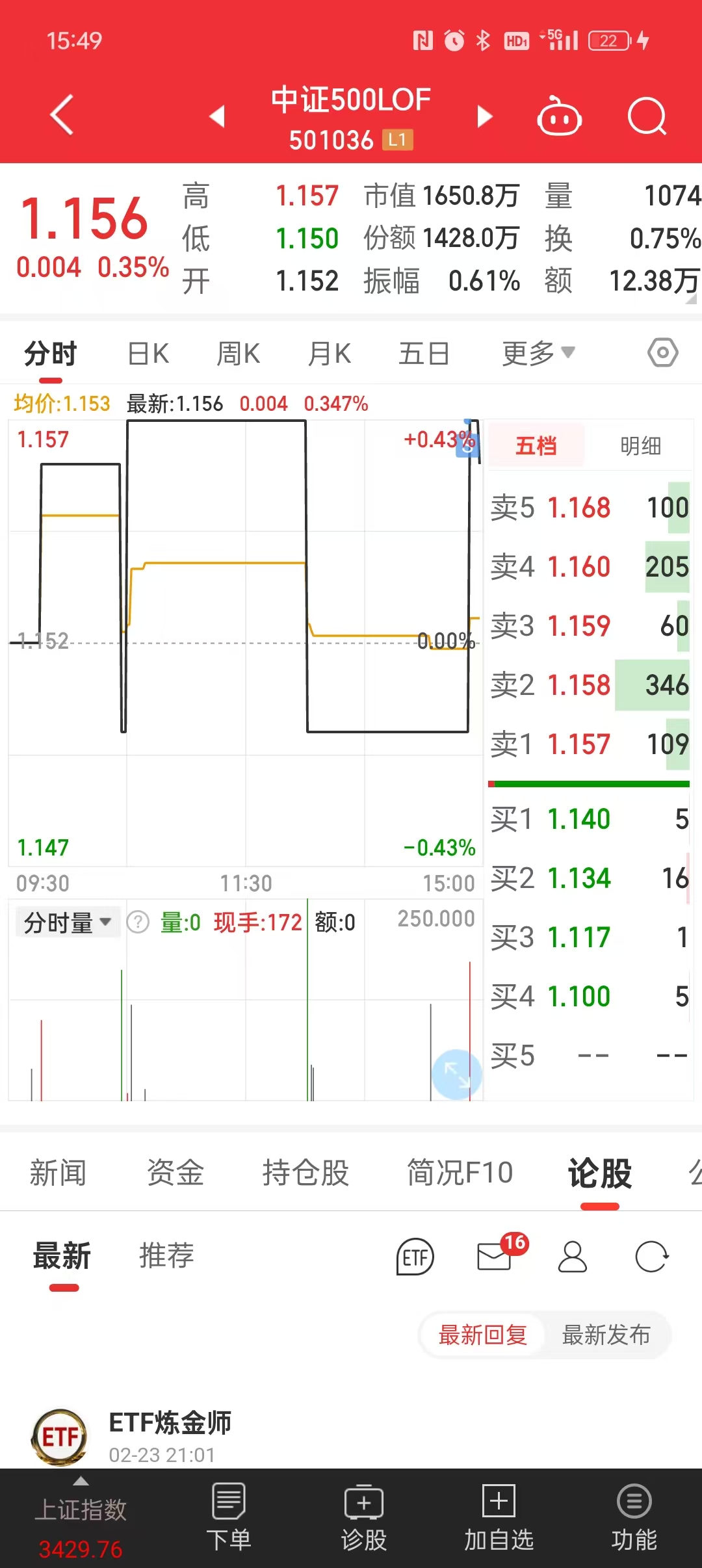
Task: Open the robot assistant icon
Action: (559, 117)
